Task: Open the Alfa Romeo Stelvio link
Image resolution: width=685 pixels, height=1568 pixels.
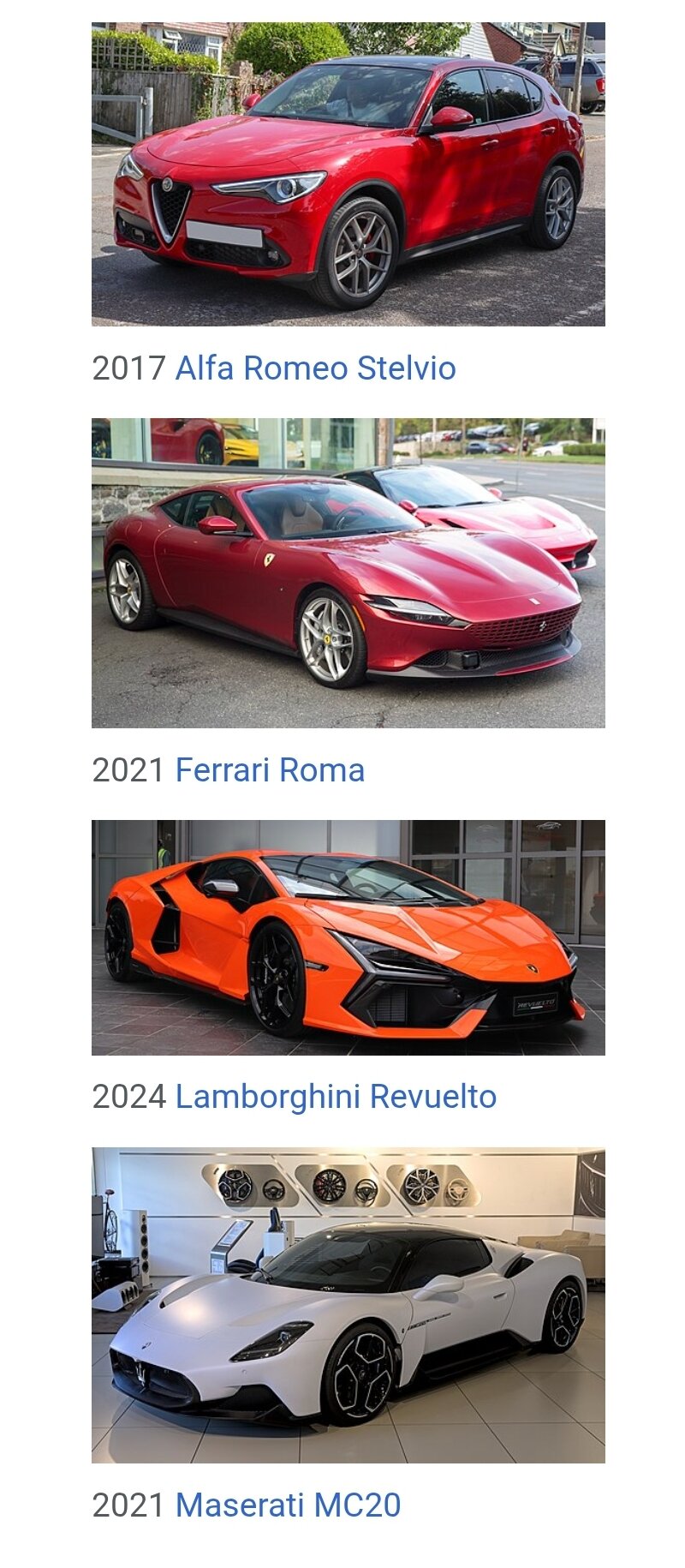Action: (x=315, y=368)
